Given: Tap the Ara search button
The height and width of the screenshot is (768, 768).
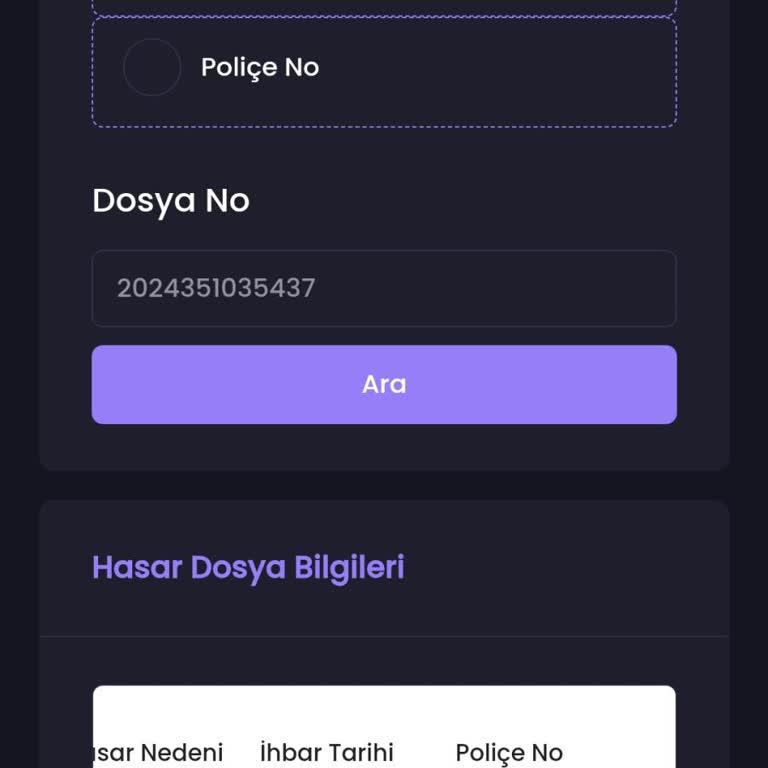Looking at the screenshot, I should [x=384, y=384].
